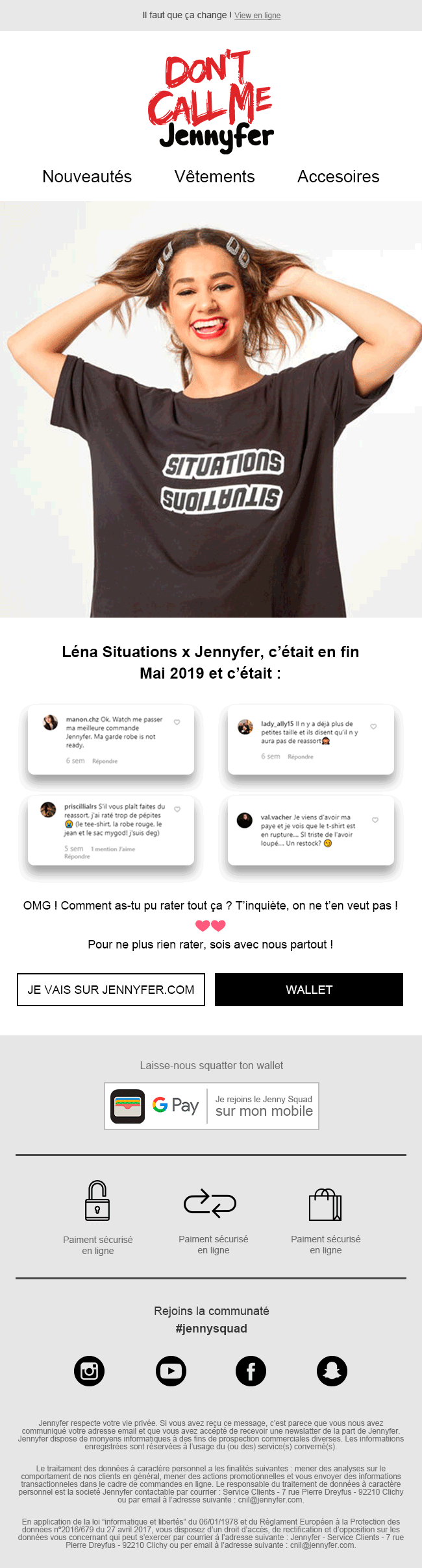Tap 'JE VAIS SUR JENNYFER.COM' button
Screen dimensions: 422x1568
[111, 989]
